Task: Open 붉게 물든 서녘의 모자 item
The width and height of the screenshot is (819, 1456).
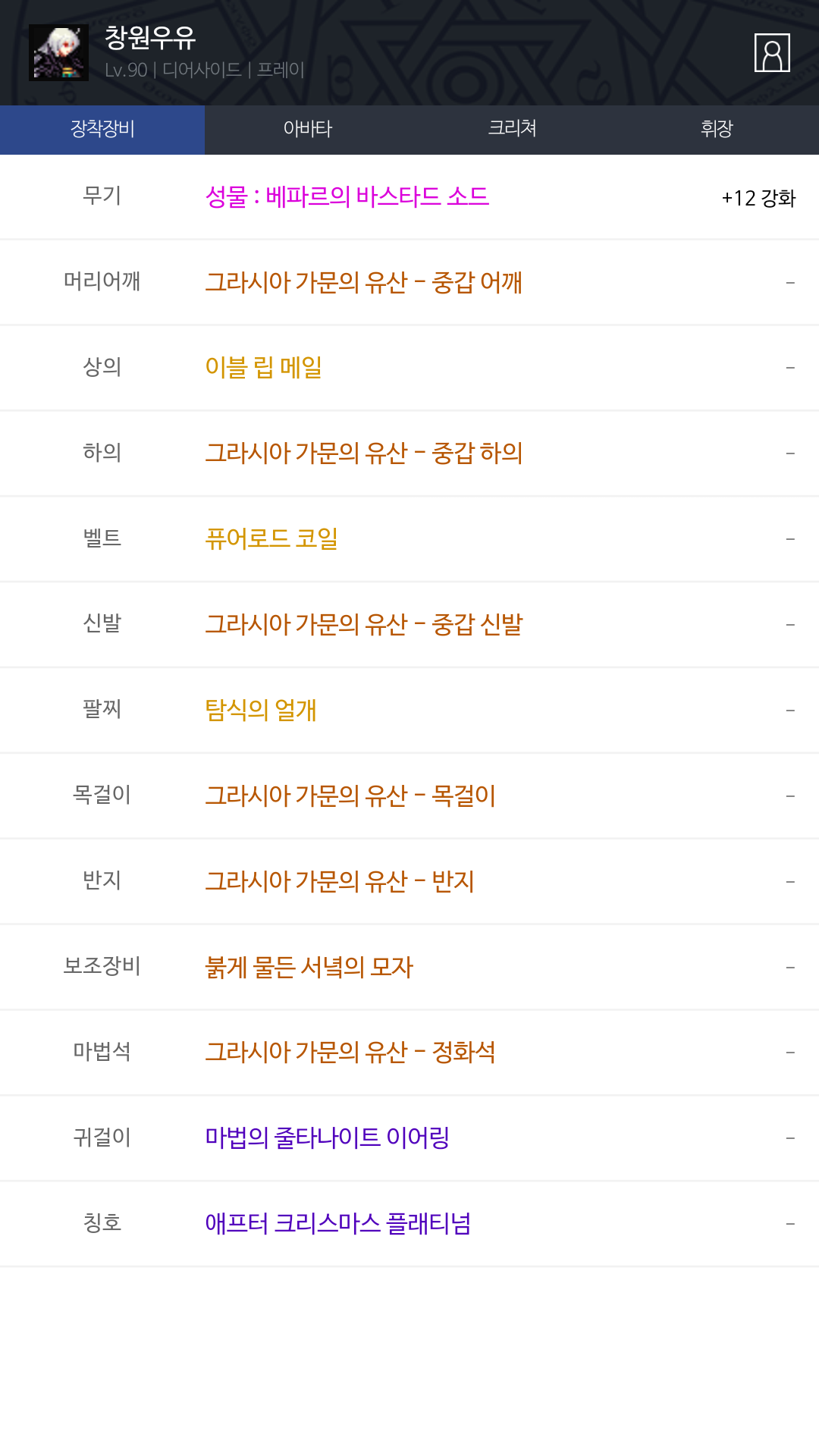Action: click(309, 968)
